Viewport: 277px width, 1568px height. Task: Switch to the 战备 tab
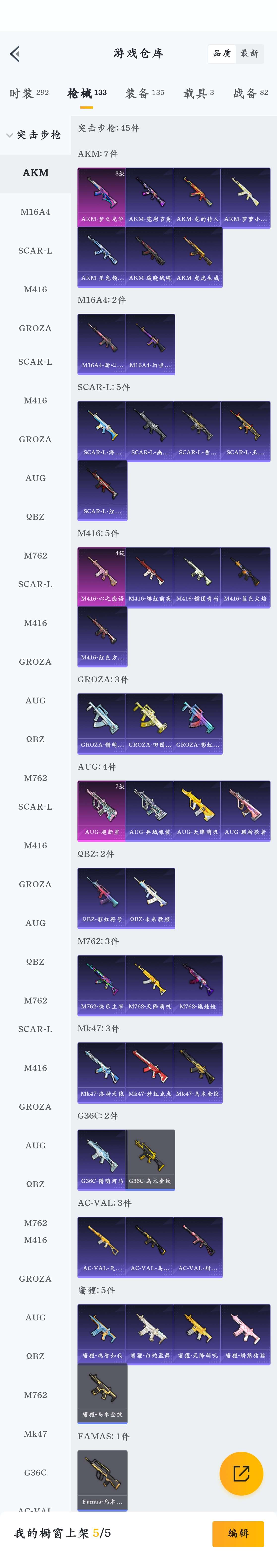(x=250, y=93)
